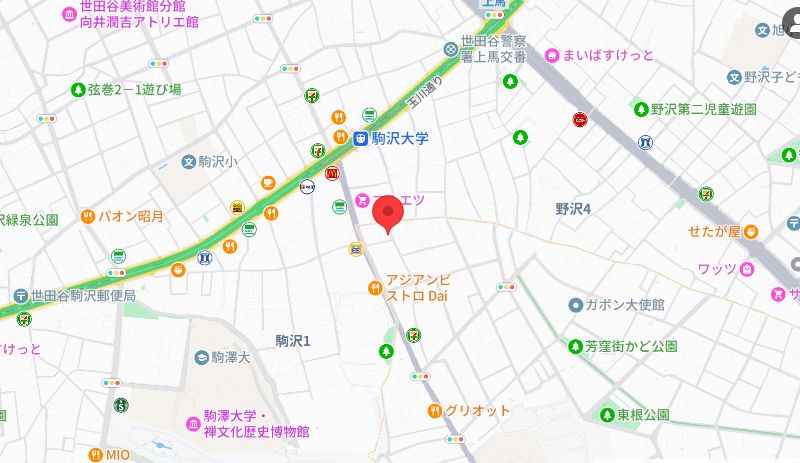Open the MIO restaurant marker

96,455
